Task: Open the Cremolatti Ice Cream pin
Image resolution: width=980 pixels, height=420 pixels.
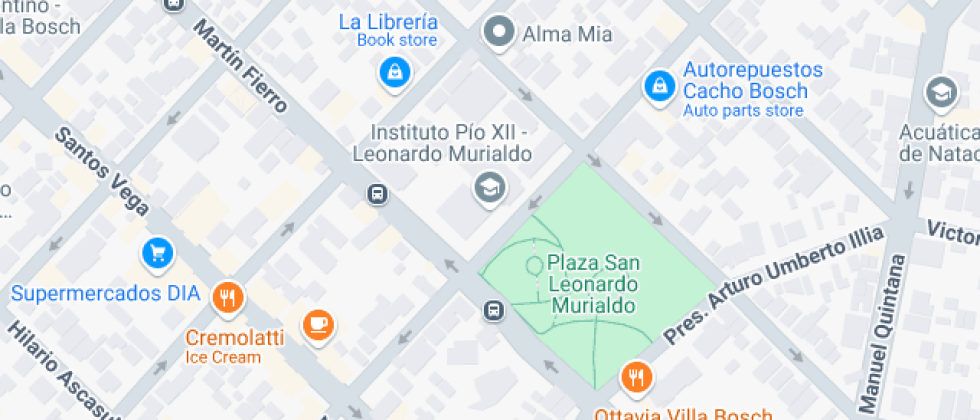Action: click(x=229, y=295)
